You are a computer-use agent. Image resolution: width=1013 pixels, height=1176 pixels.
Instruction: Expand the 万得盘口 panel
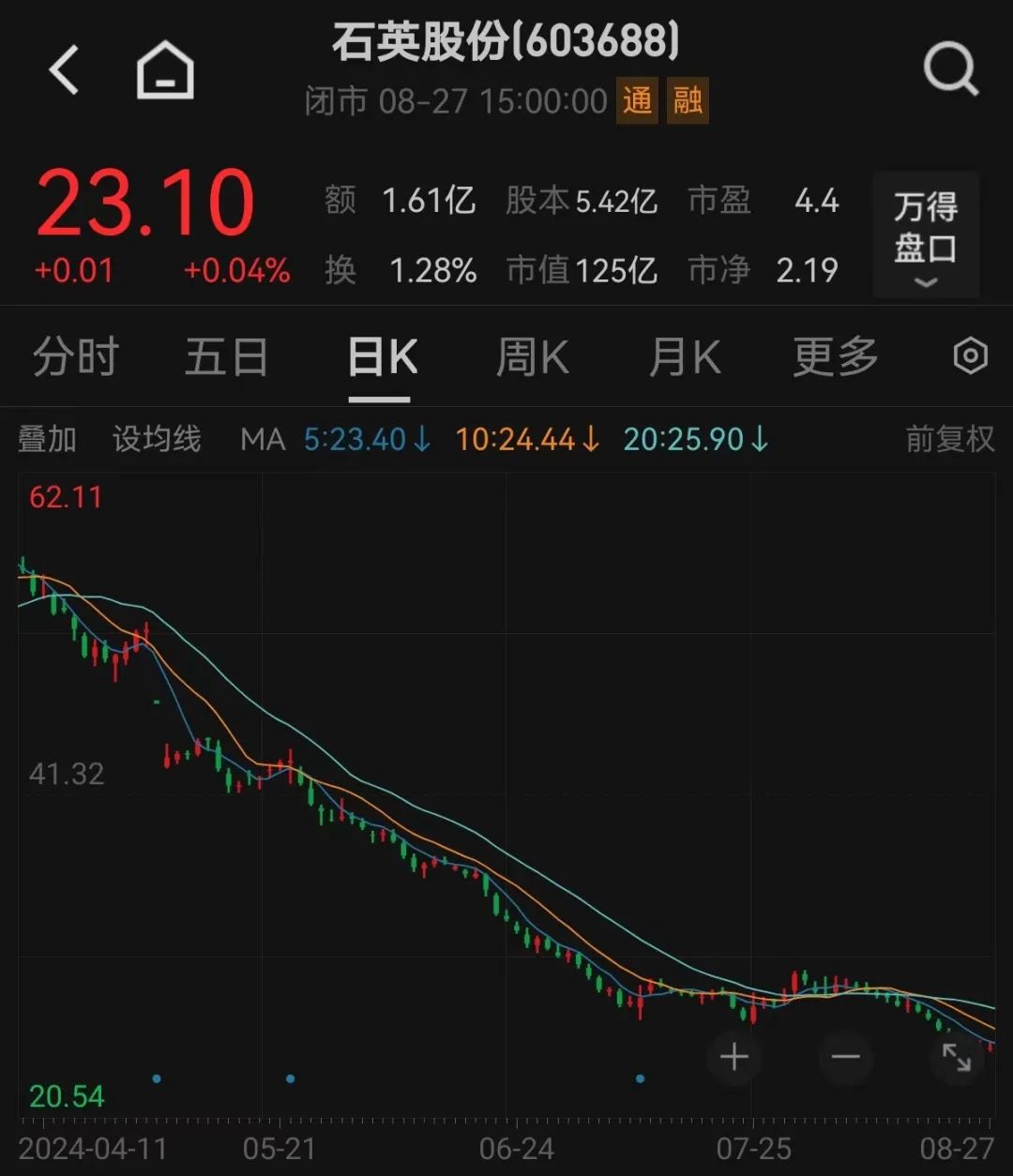[925, 235]
